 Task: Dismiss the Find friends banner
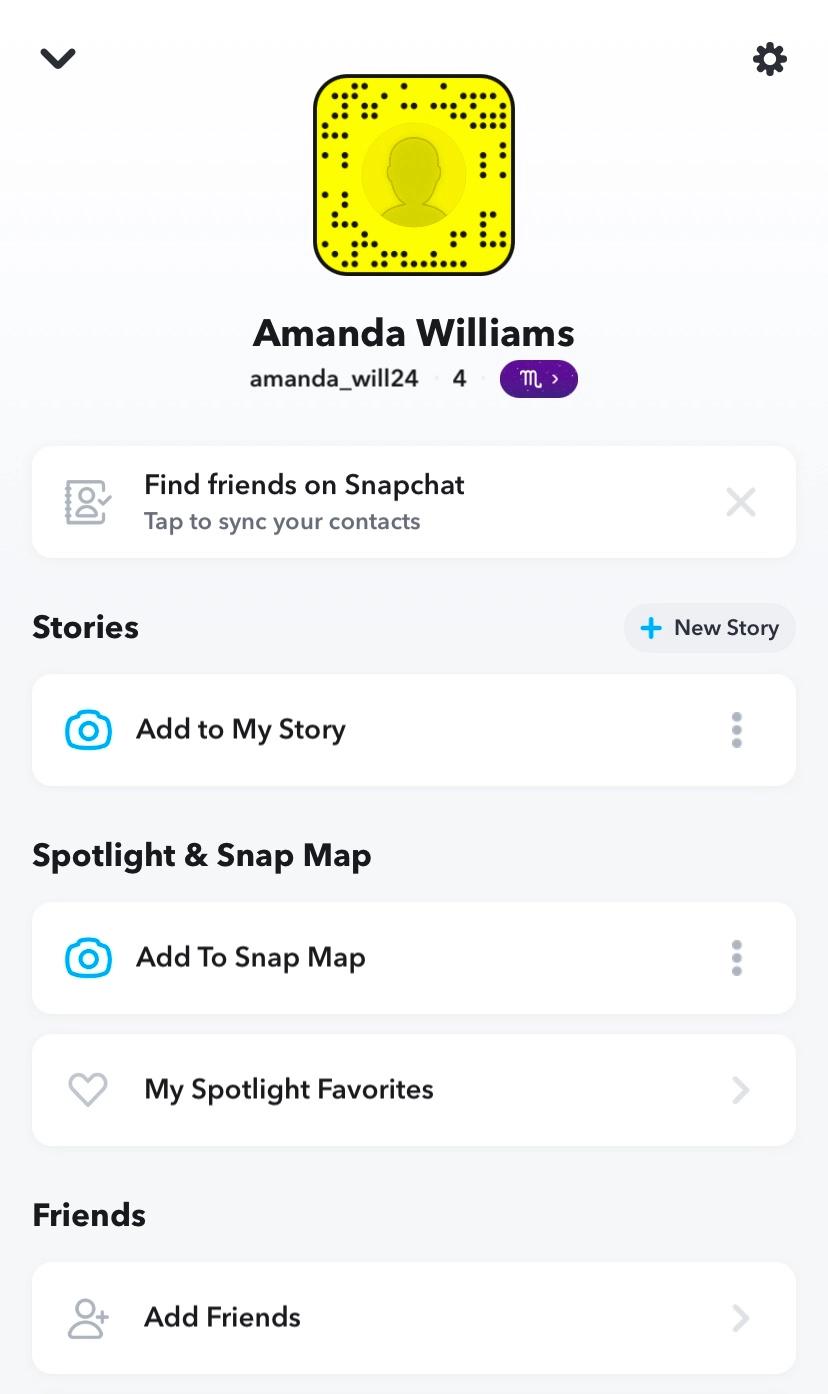click(x=741, y=502)
